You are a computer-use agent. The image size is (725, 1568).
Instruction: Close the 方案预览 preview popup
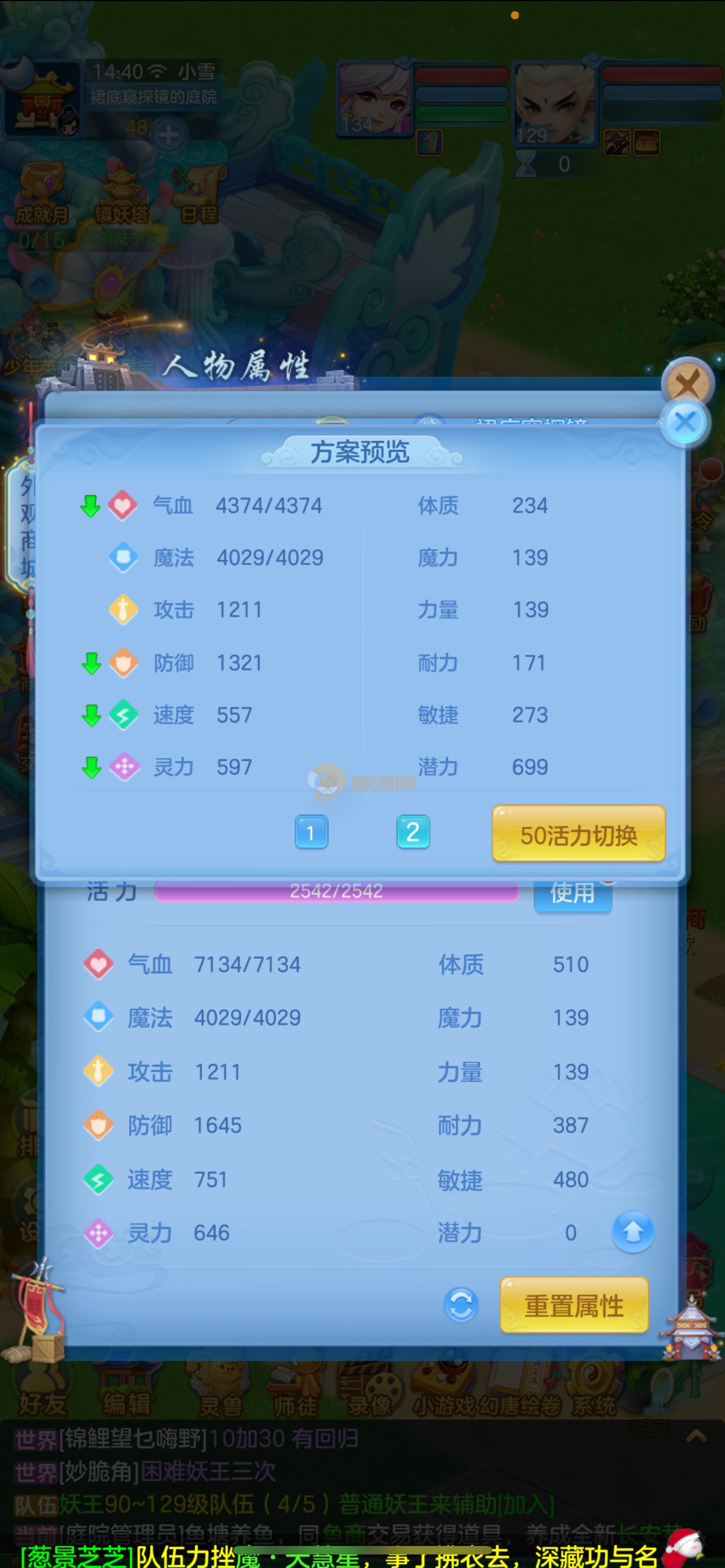tap(685, 422)
